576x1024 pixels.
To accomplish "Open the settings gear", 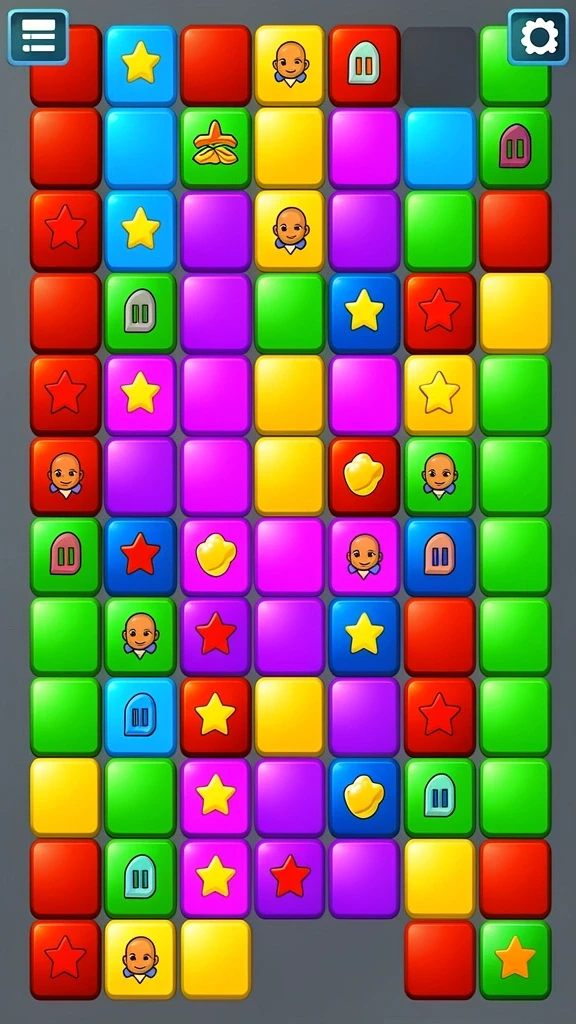I will click(x=538, y=37).
